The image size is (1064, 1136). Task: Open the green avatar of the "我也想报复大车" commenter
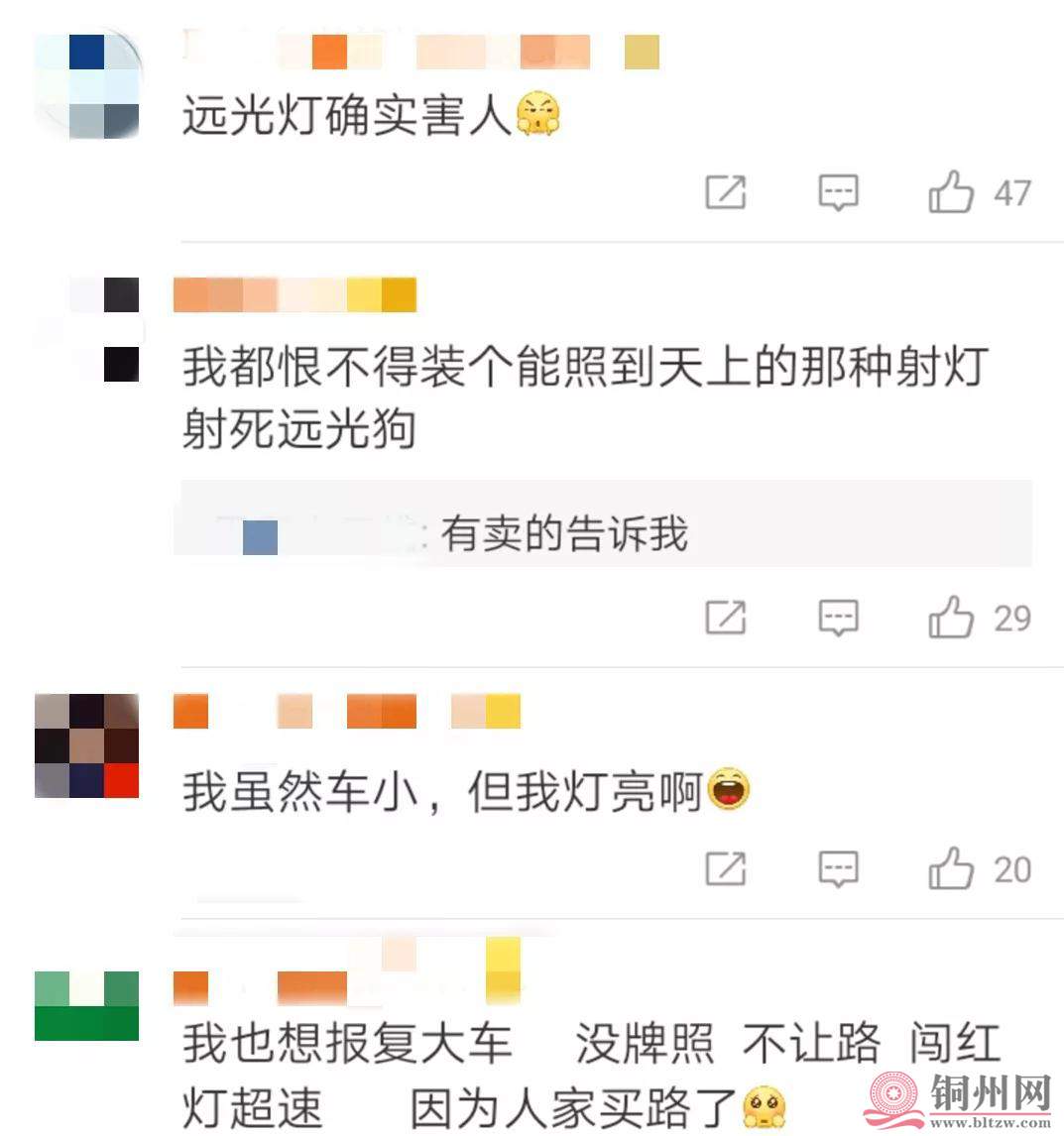click(87, 1006)
